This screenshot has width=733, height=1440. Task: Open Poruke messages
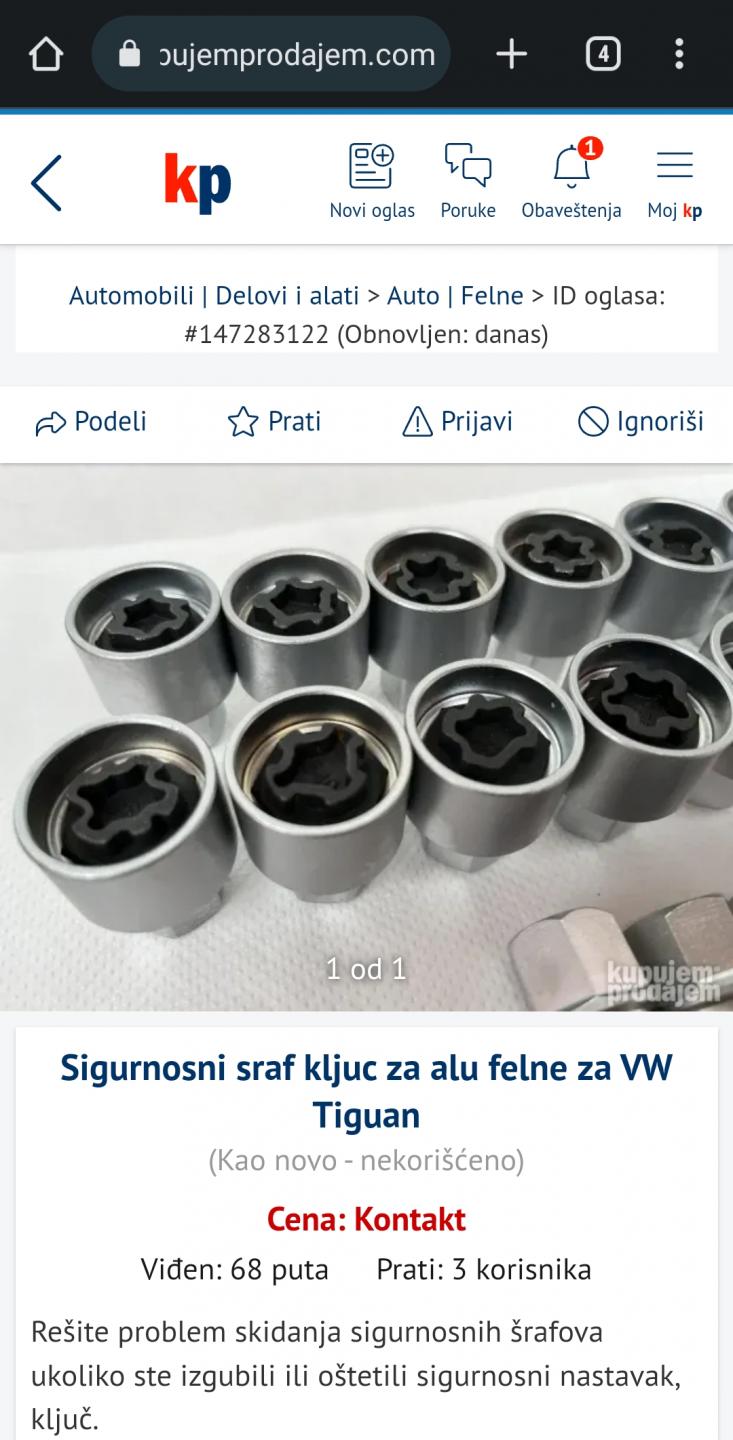[468, 181]
